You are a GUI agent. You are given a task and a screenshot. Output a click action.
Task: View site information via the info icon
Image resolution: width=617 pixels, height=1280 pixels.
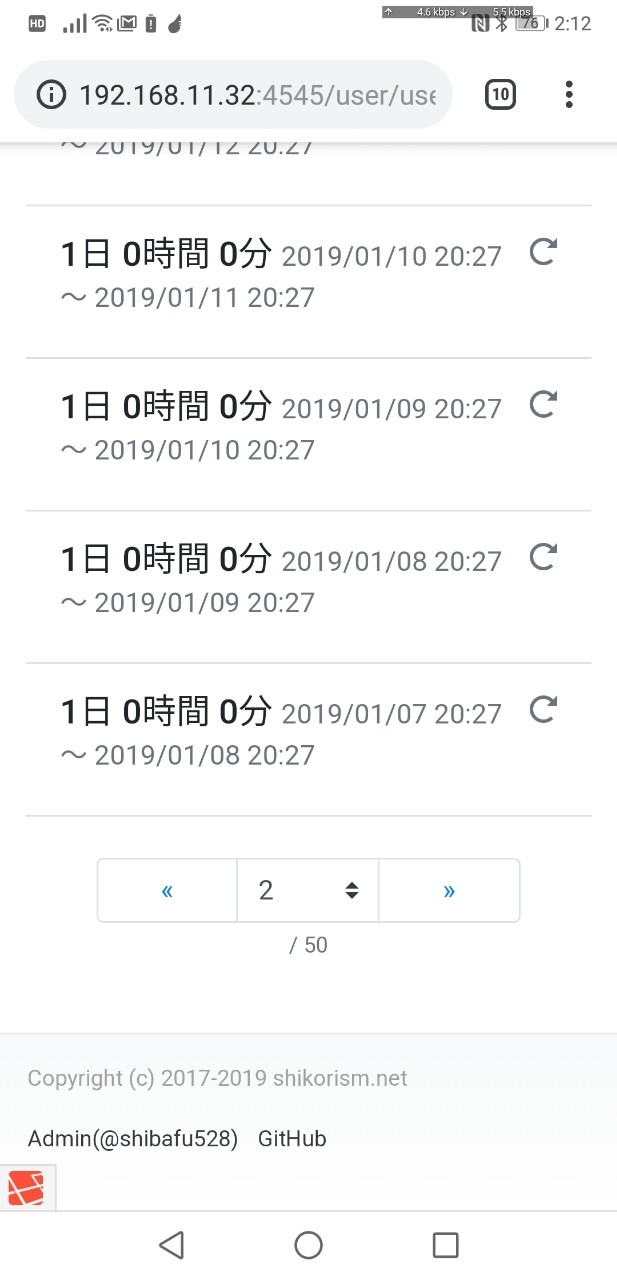[50, 95]
